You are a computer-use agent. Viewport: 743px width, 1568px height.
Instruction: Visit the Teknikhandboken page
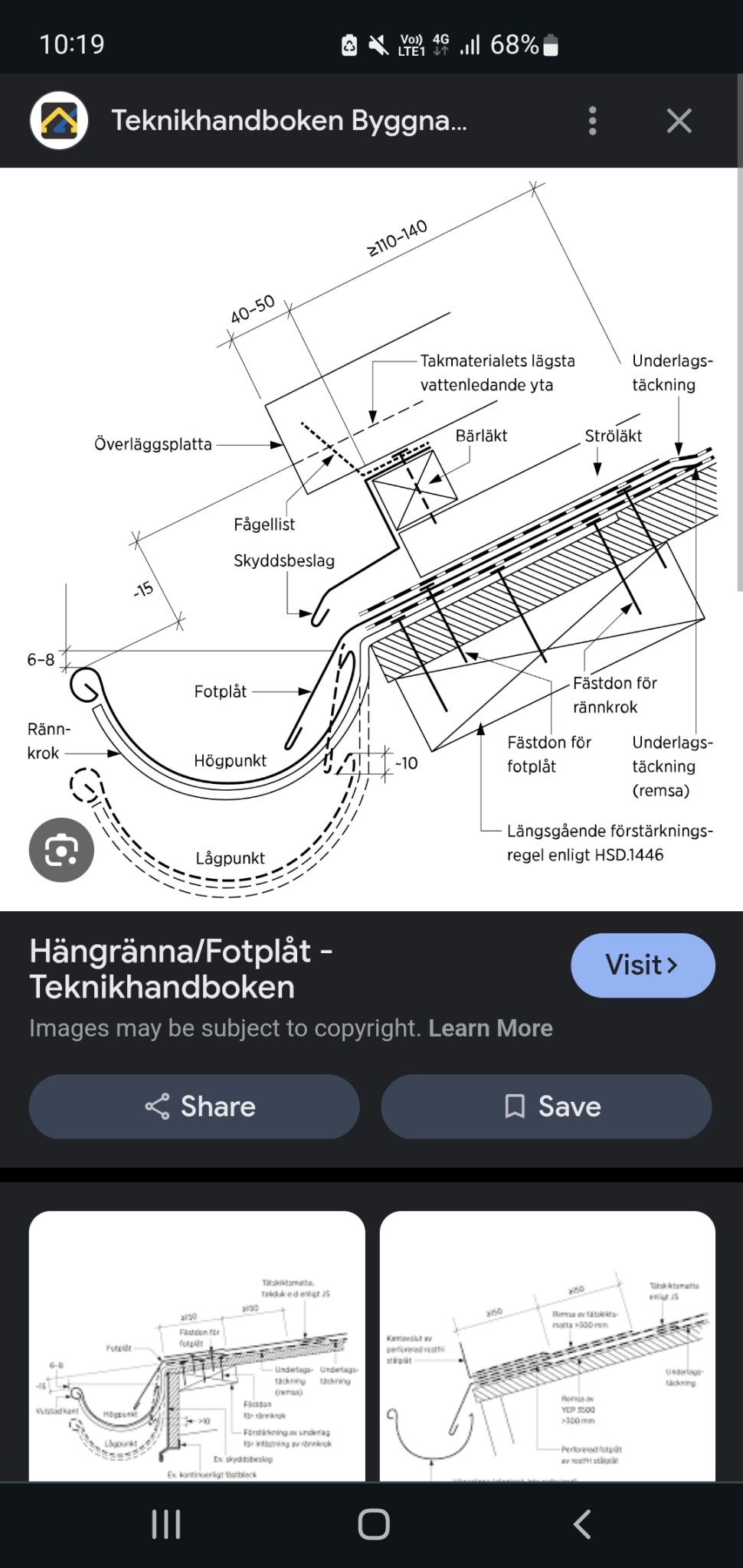[x=642, y=965]
